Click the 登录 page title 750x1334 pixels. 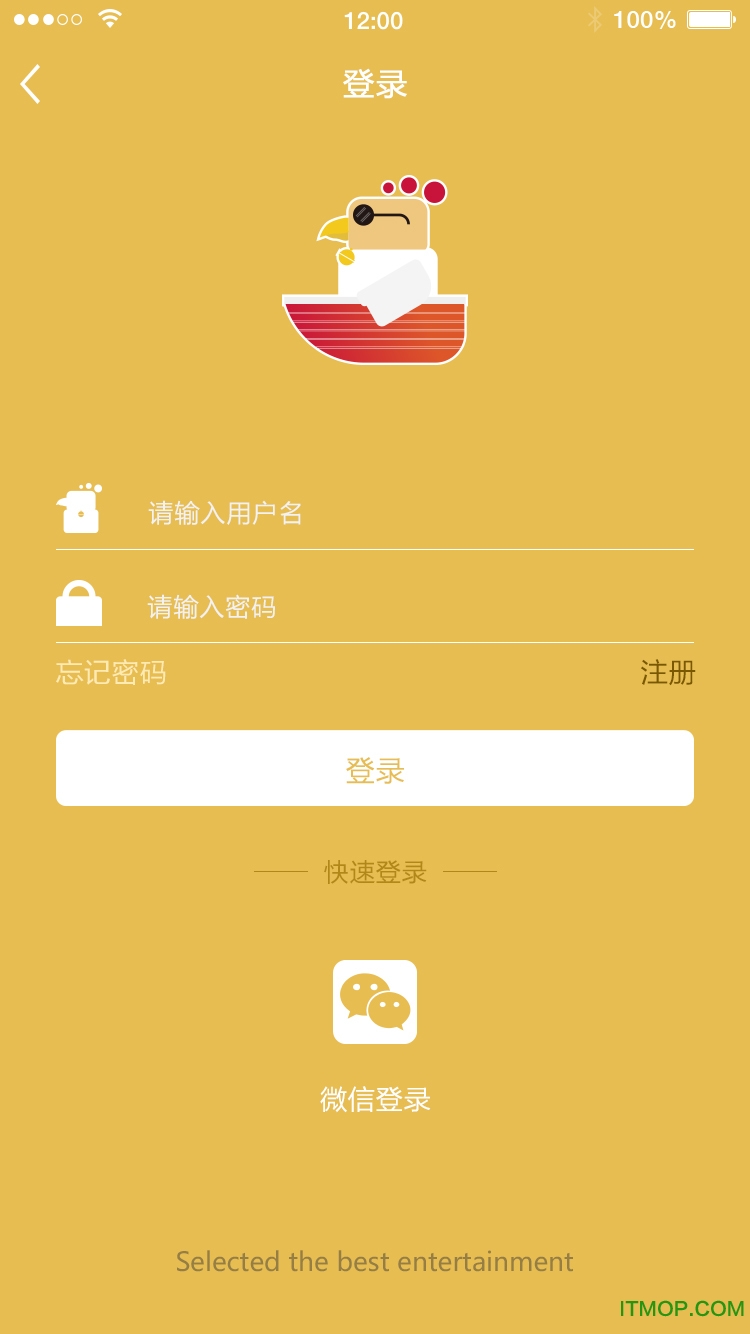pos(375,84)
